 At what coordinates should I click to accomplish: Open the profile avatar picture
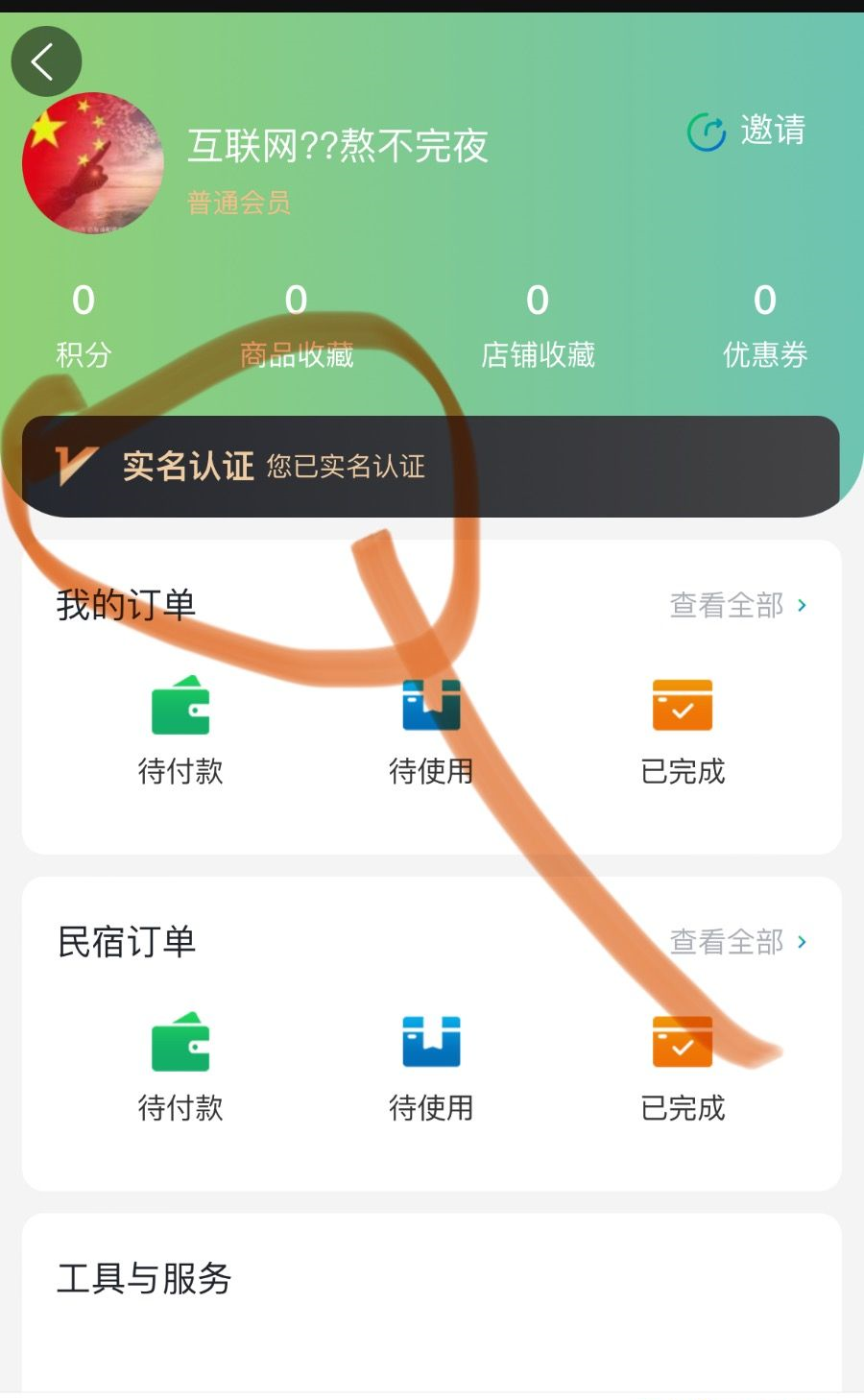tap(93, 163)
